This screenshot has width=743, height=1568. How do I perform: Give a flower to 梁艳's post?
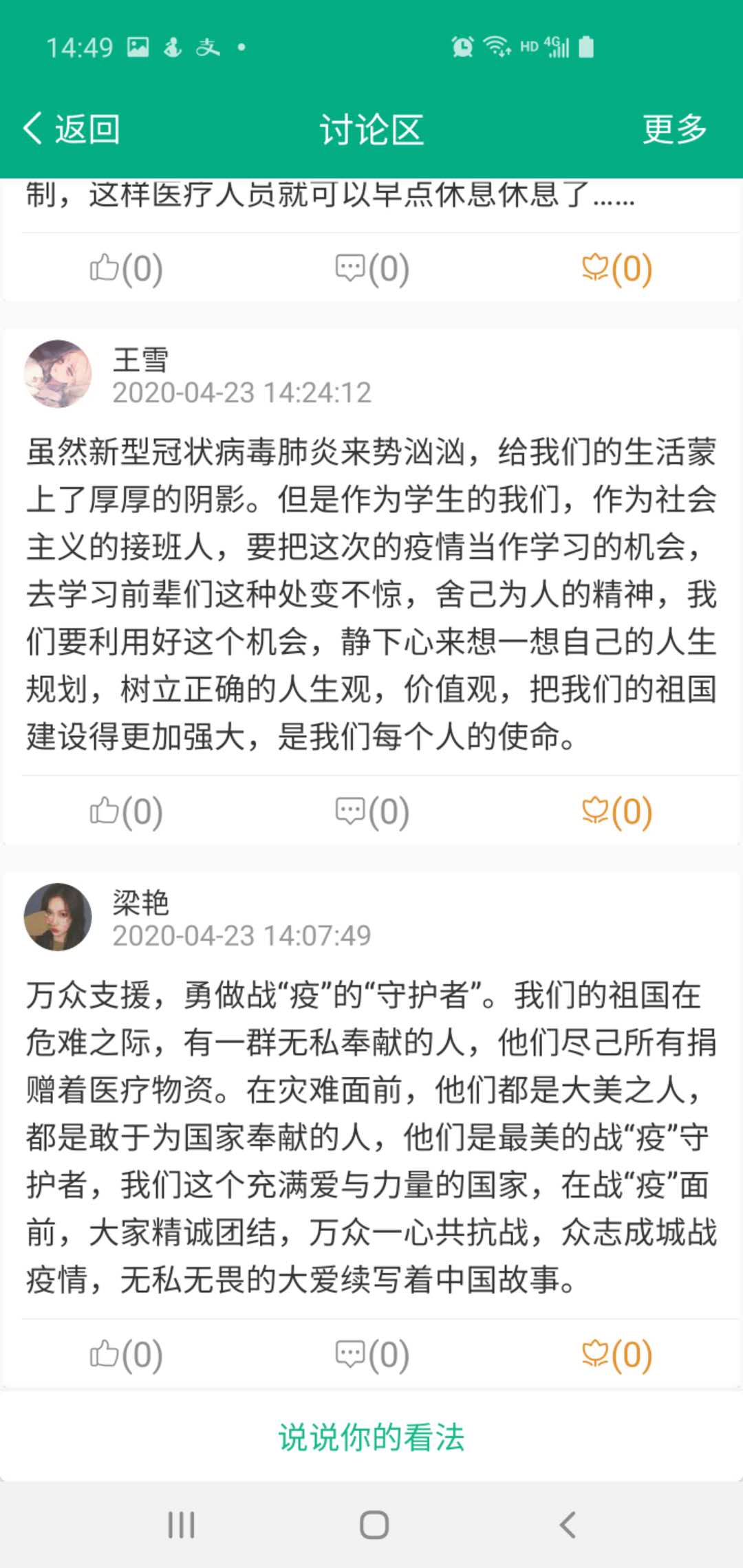coord(617,1354)
